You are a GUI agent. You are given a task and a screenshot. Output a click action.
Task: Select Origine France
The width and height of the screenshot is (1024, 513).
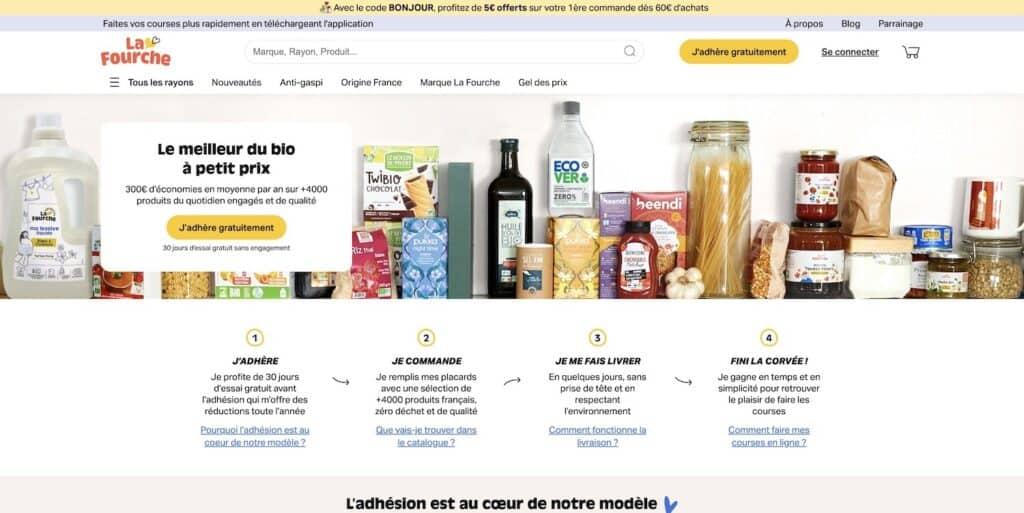click(371, 82)
